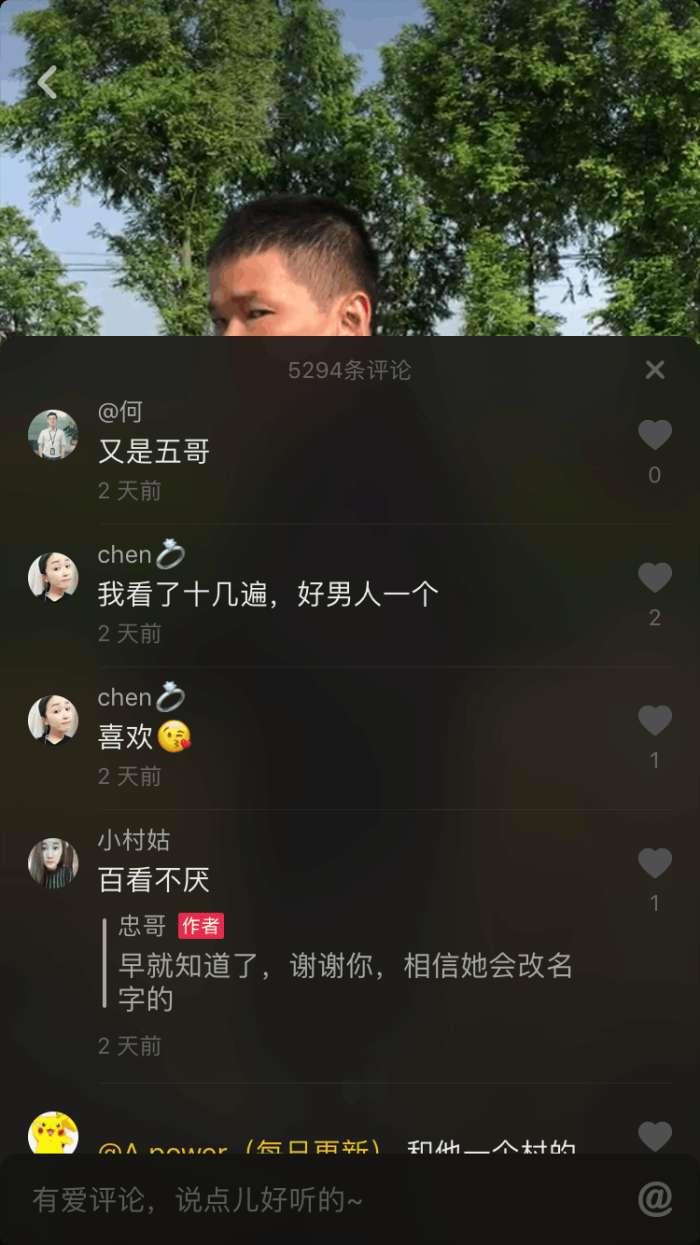Close the comments panel
Image resolution: width=700 pixels, height=1245 pixels.
(x=655, y=370)
